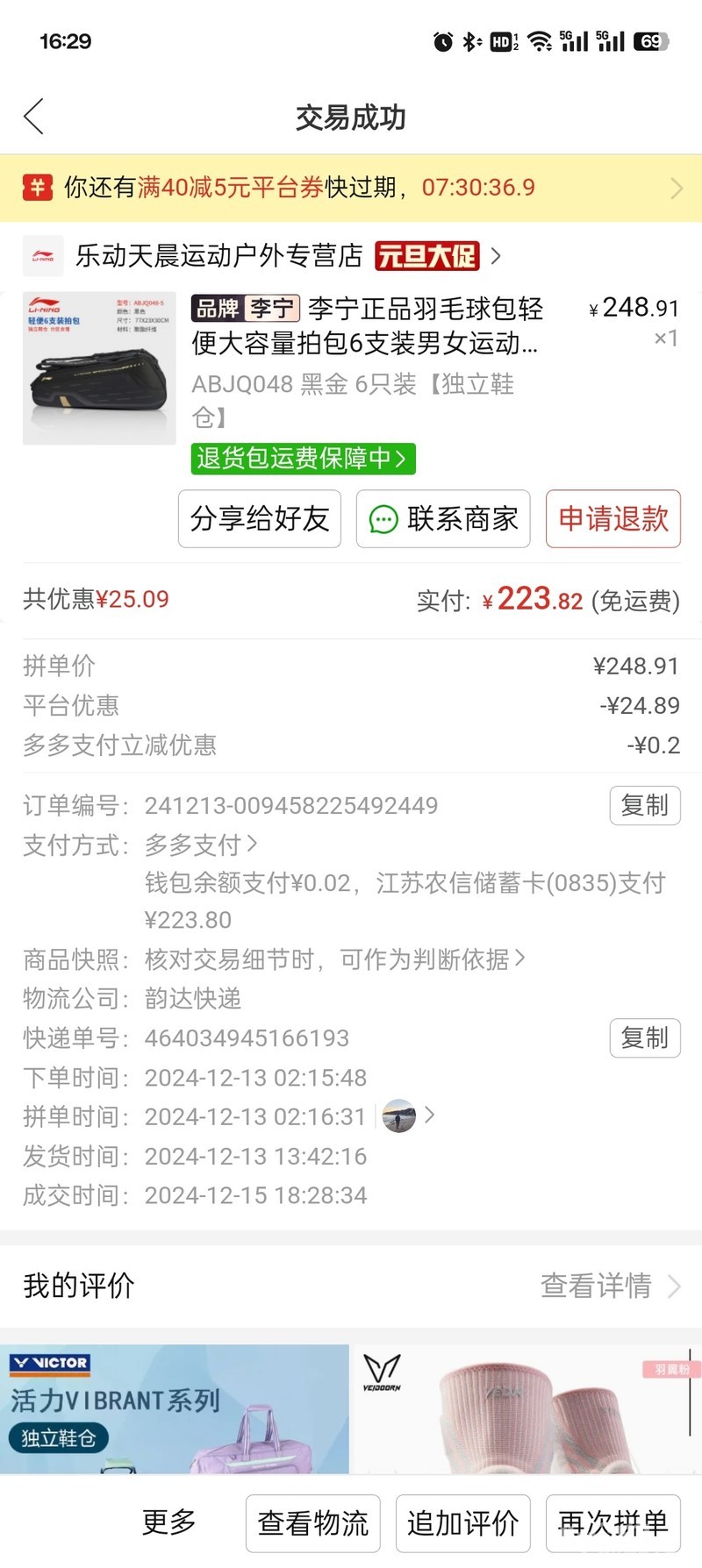Tap 申请退款 to request a refund
The width and height of the screenshot is (702, 1568).
click(x=613, y=519)
